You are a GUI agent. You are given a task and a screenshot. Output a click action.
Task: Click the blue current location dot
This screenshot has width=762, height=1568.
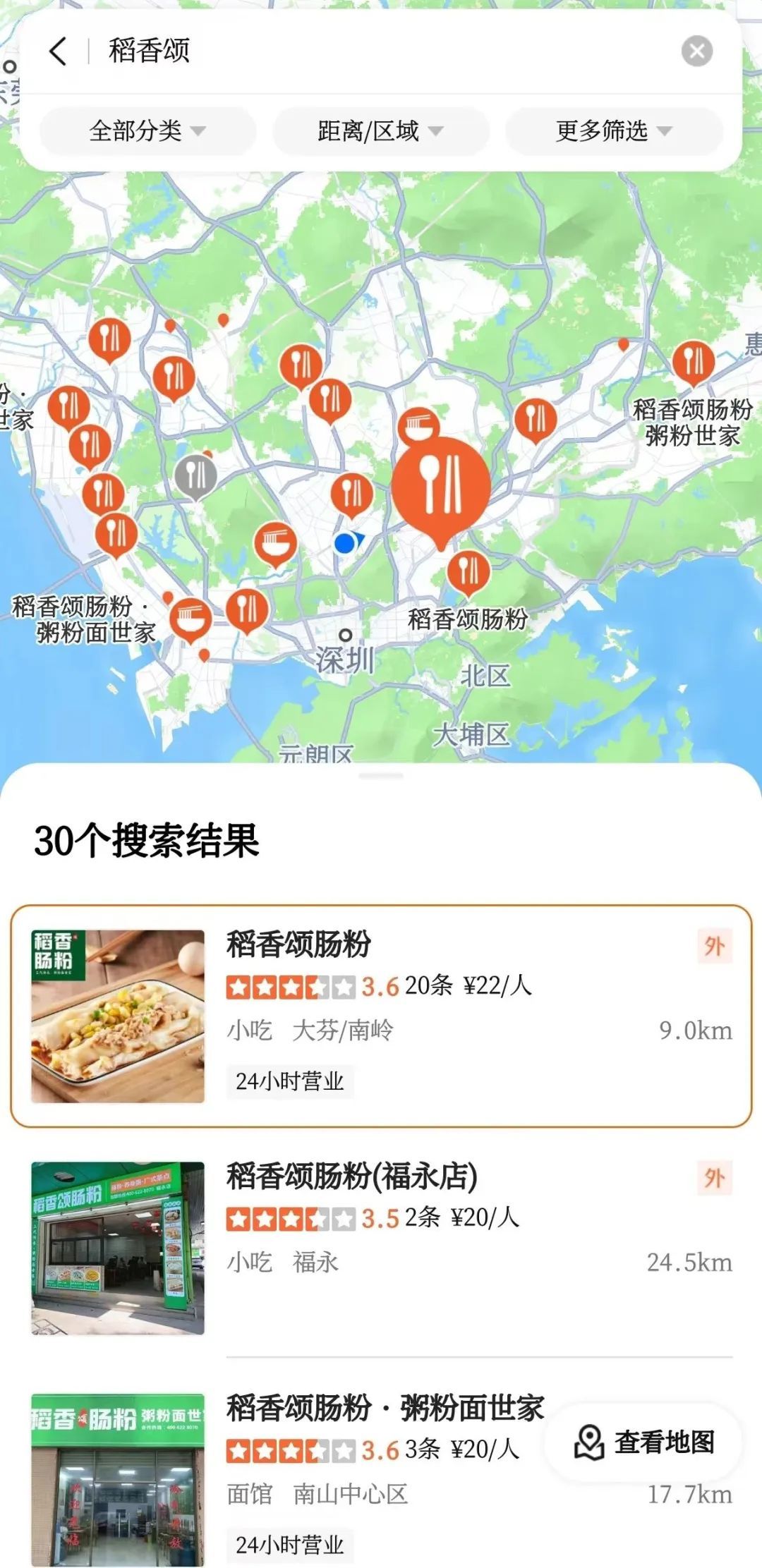coord(344,543)
